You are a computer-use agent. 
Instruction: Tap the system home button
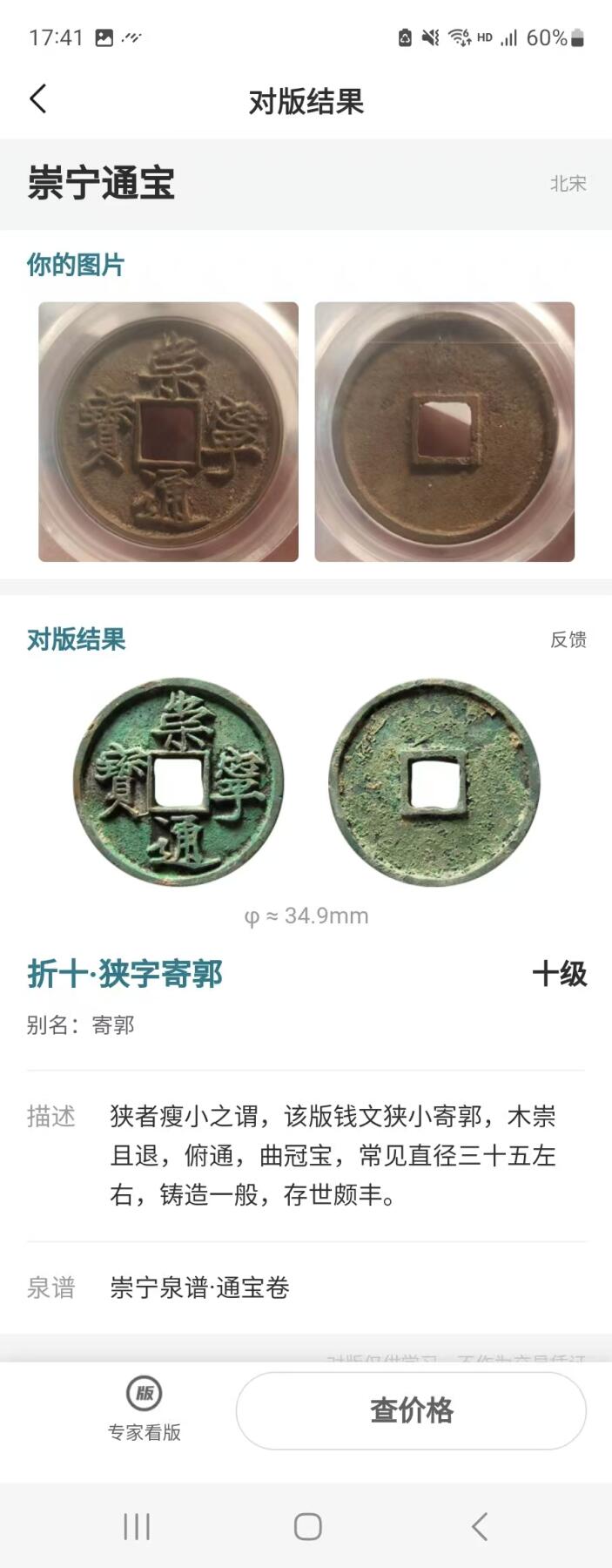pos(307,1526)
